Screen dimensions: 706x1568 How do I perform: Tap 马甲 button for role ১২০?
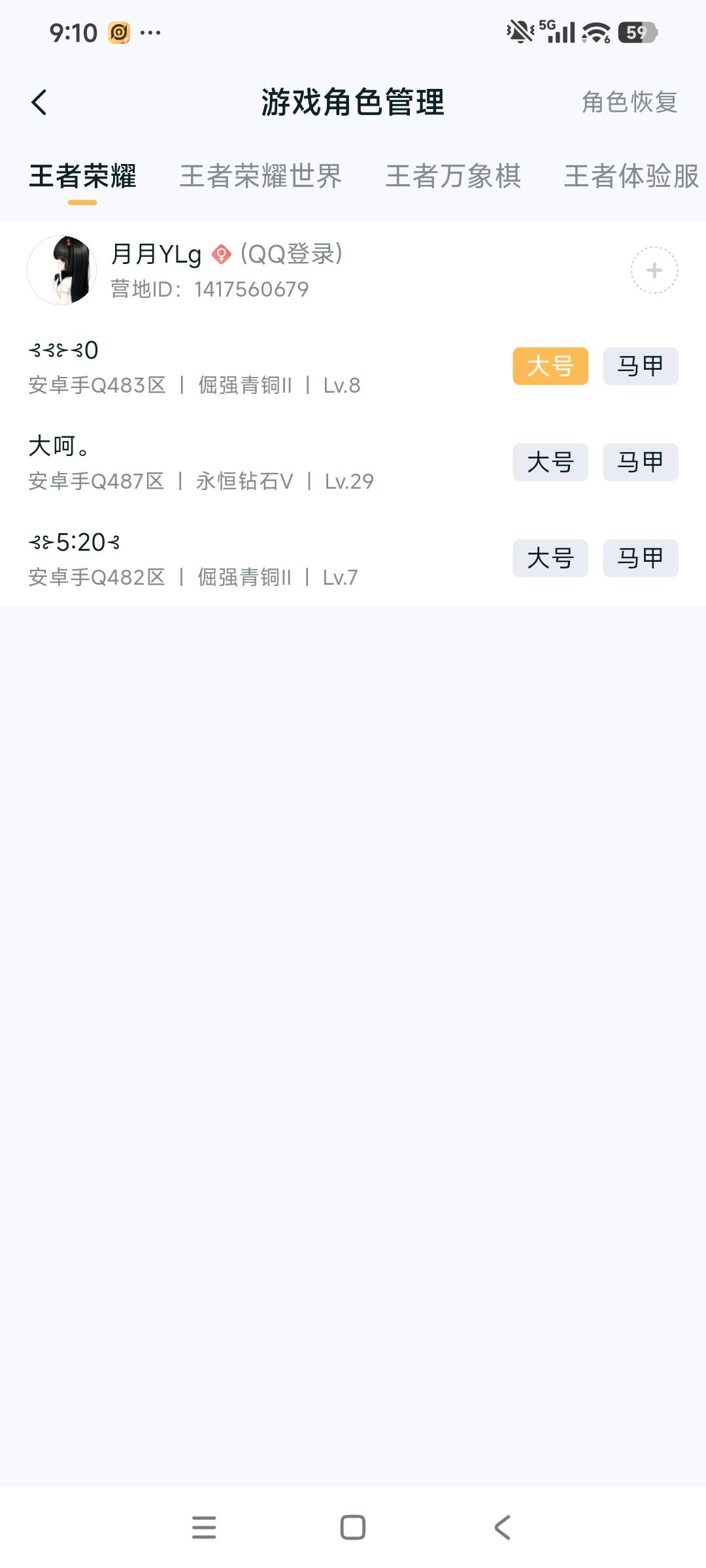point(639,366)
